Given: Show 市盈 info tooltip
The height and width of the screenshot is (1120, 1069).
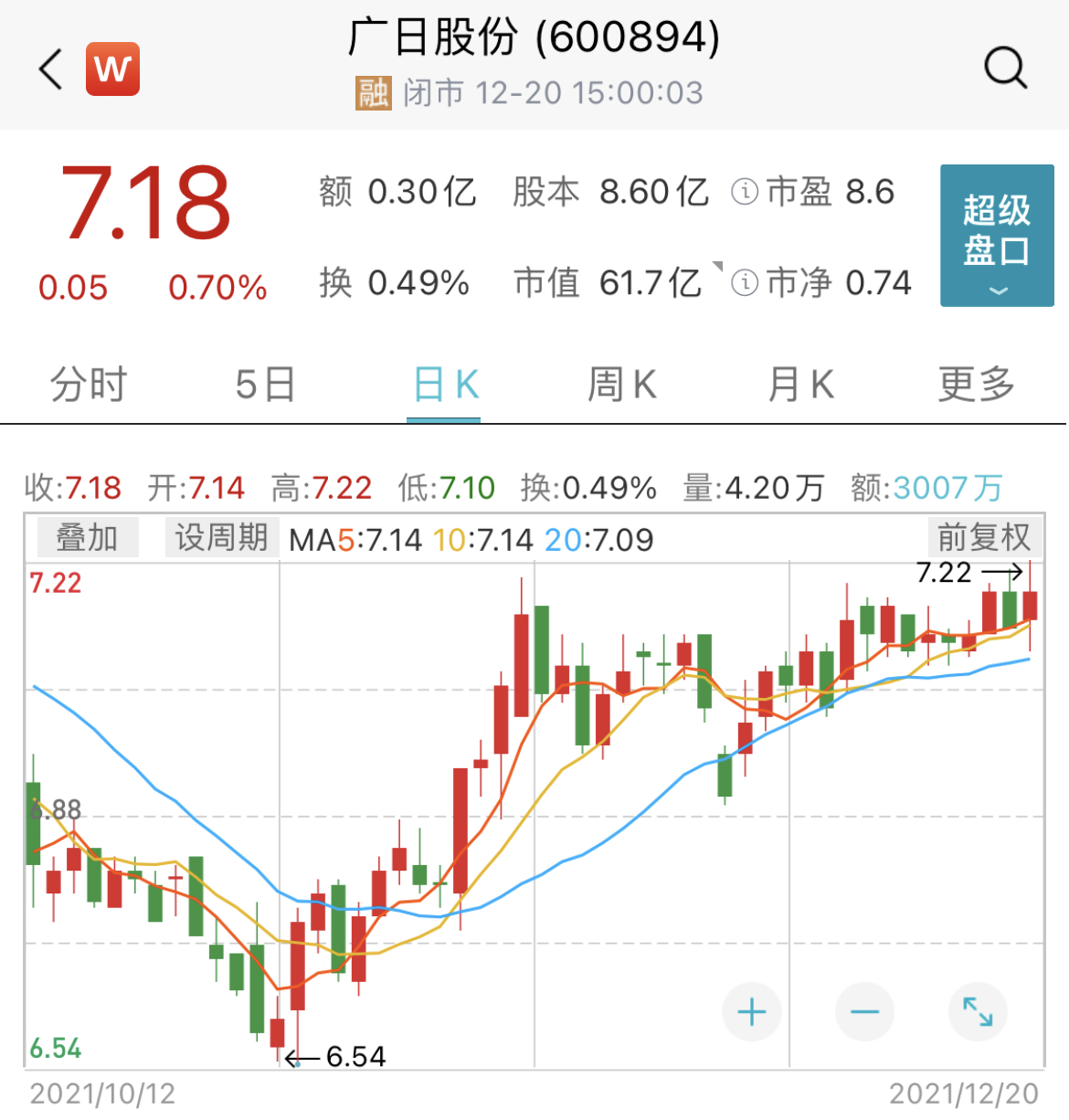Looking at the screenshot, I should [x=745, y=192].
